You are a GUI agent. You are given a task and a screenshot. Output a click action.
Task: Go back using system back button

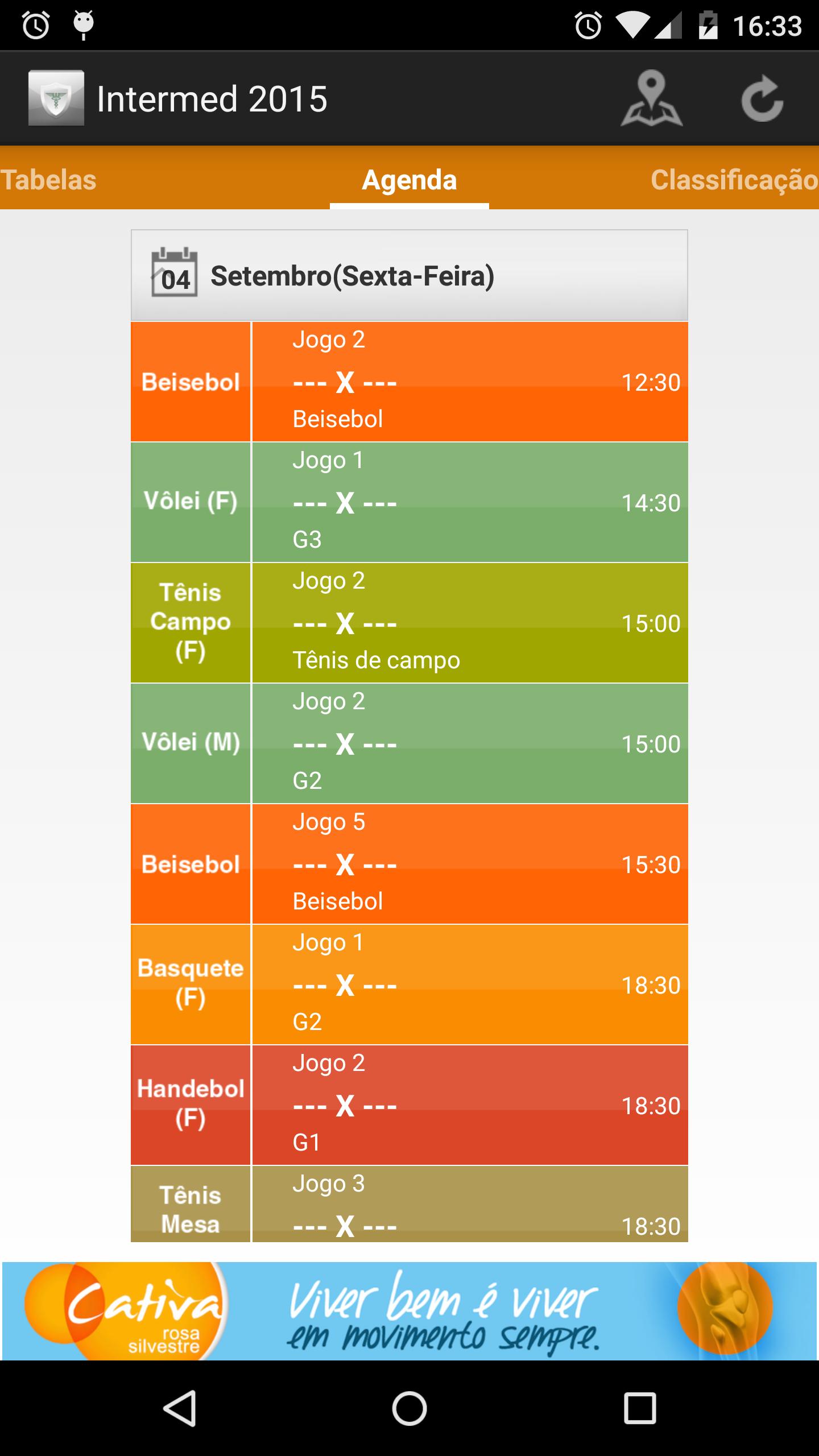180,1408
